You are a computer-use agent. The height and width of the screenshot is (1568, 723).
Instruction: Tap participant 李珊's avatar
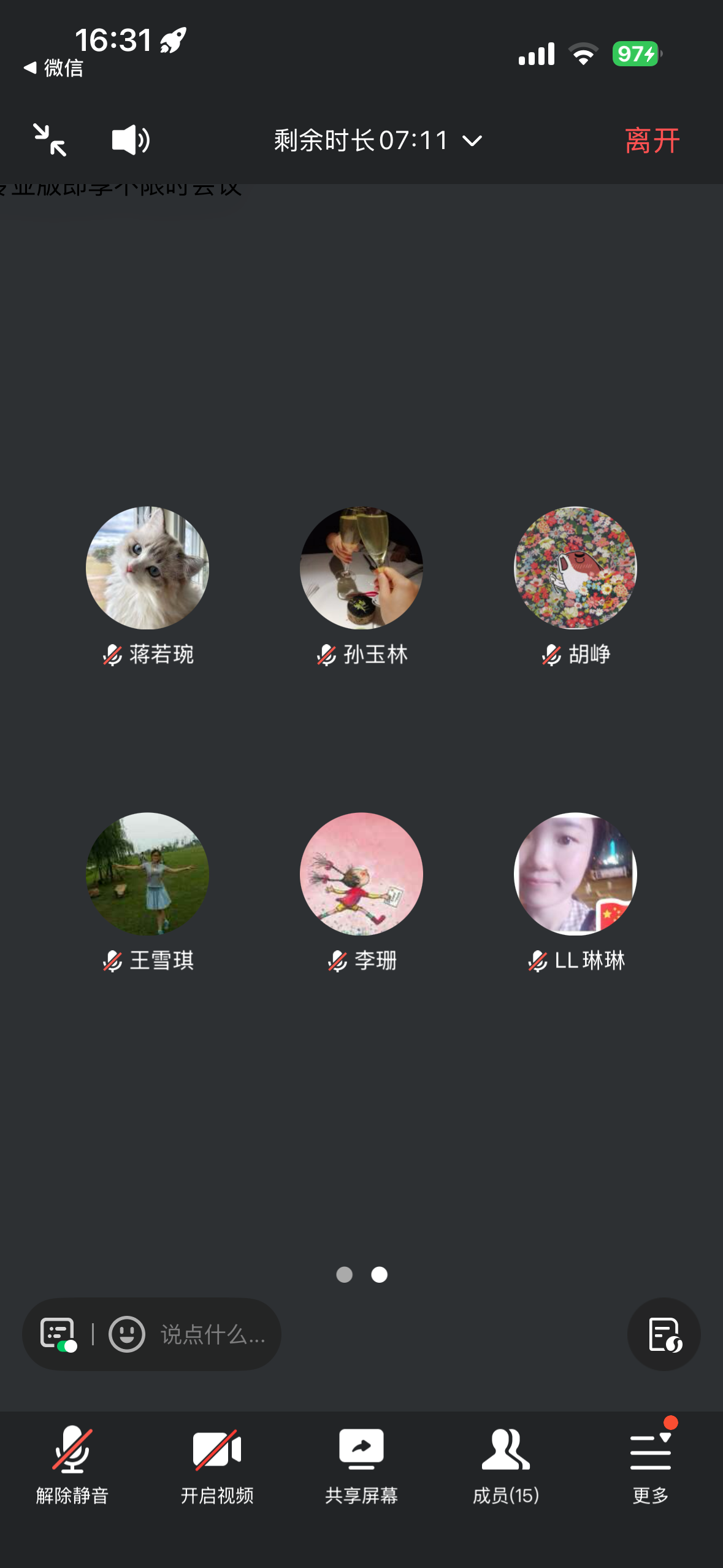pyautogui.click(x=361, y=874)
